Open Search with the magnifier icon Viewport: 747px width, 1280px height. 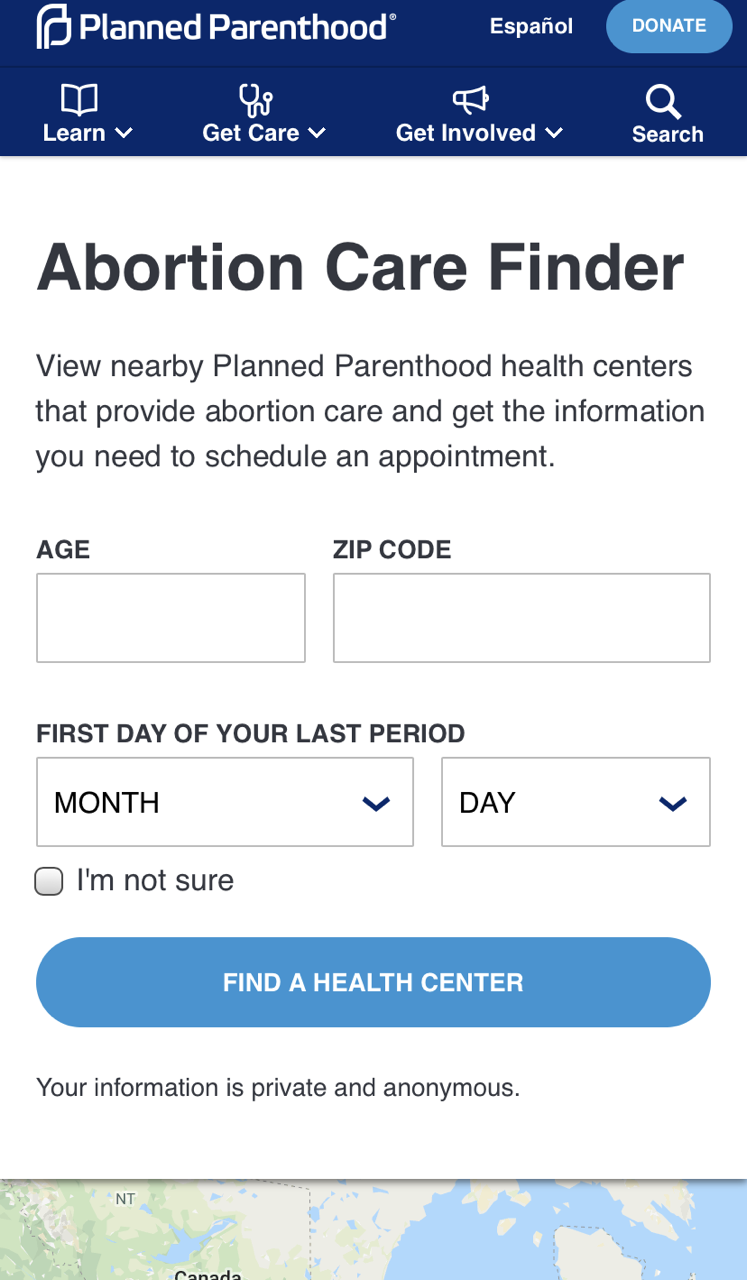[x=661, y=100]
